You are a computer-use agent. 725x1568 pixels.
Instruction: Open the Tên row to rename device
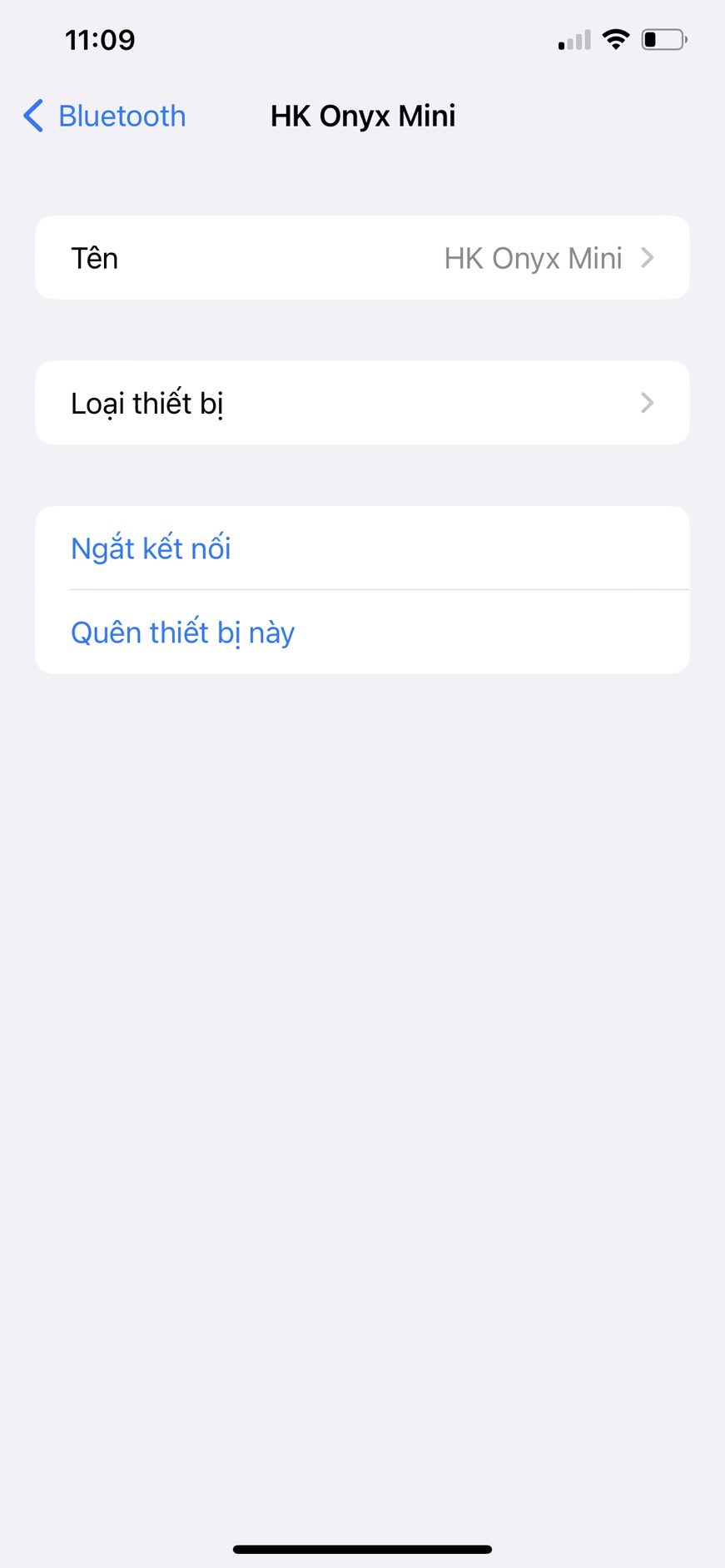pos(362,258)
